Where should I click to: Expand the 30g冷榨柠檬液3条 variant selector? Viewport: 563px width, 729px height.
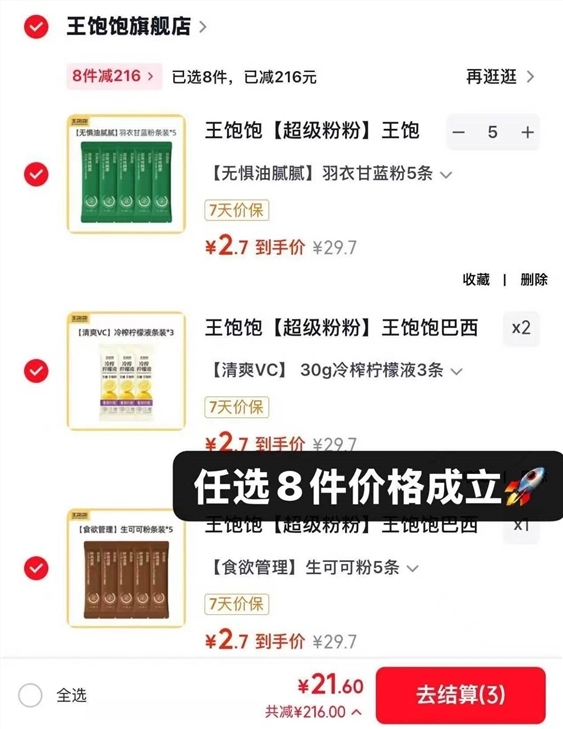pos(336,371)
